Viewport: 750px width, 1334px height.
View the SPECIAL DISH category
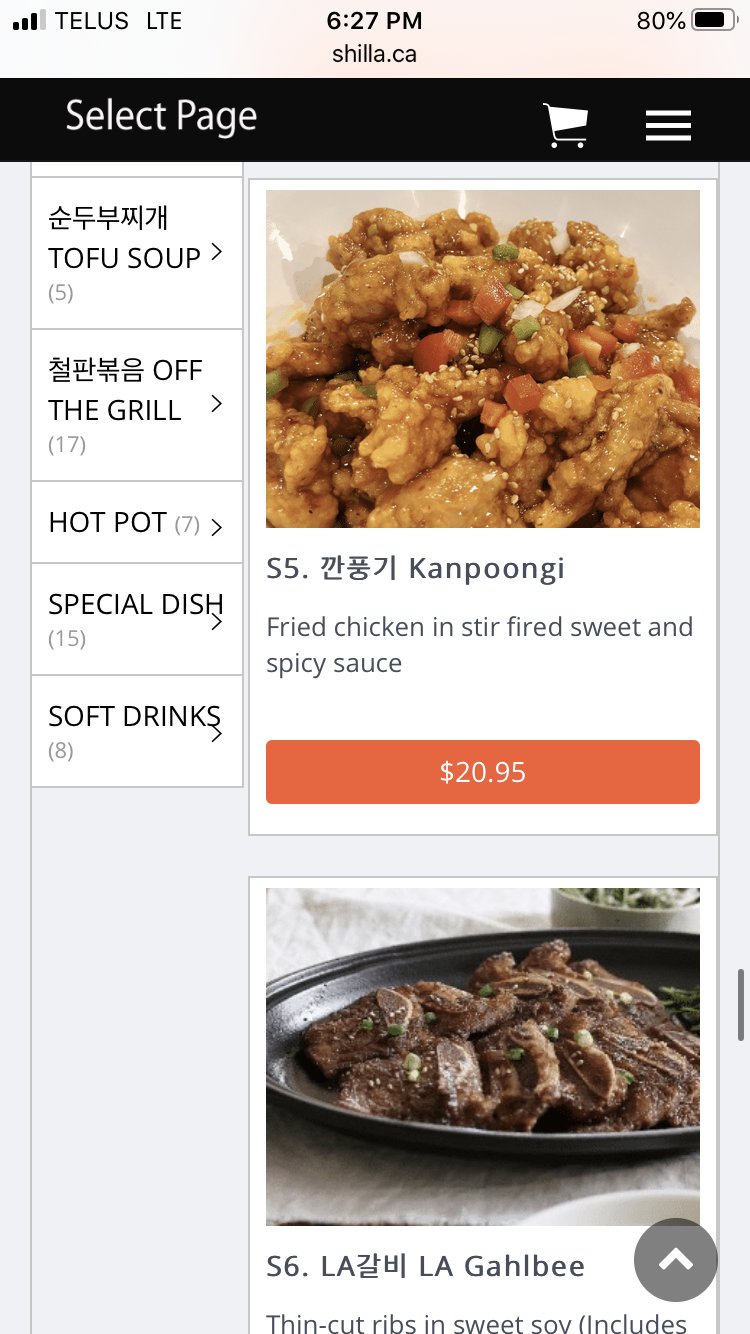[x=137, y=619]
